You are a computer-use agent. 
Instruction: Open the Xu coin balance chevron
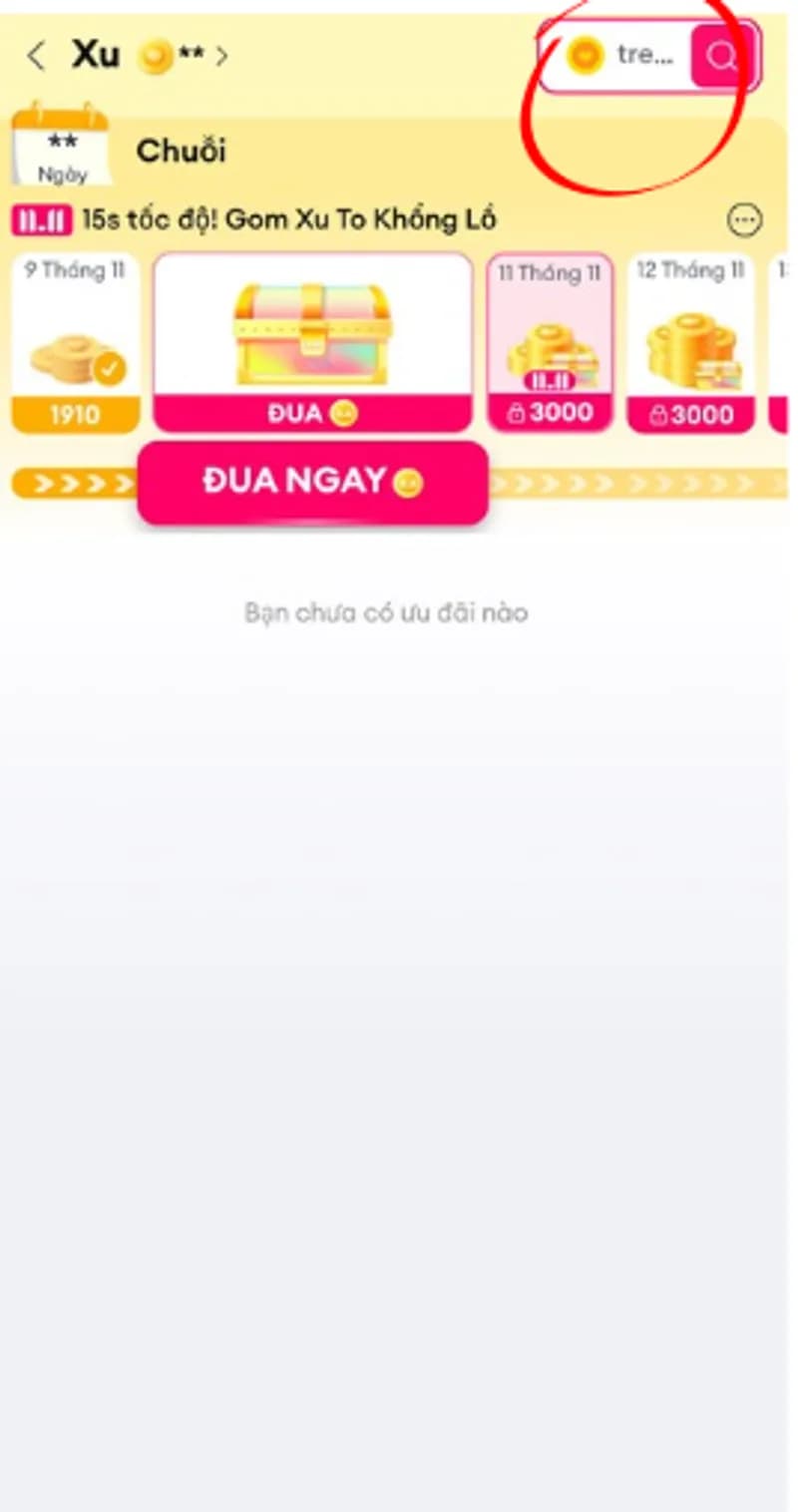(221, 56)
